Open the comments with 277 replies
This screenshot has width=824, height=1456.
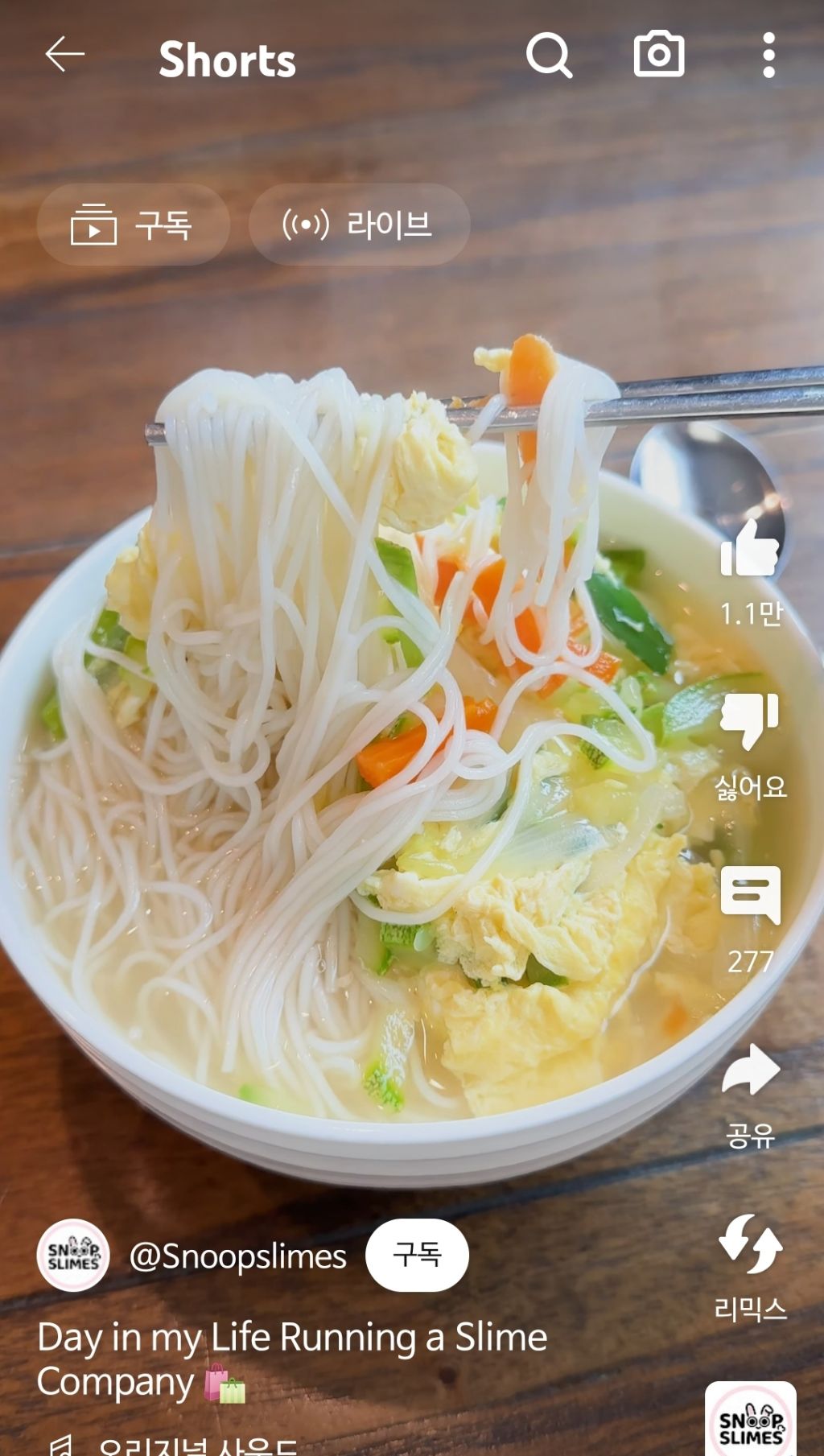[x=750, y=895]
